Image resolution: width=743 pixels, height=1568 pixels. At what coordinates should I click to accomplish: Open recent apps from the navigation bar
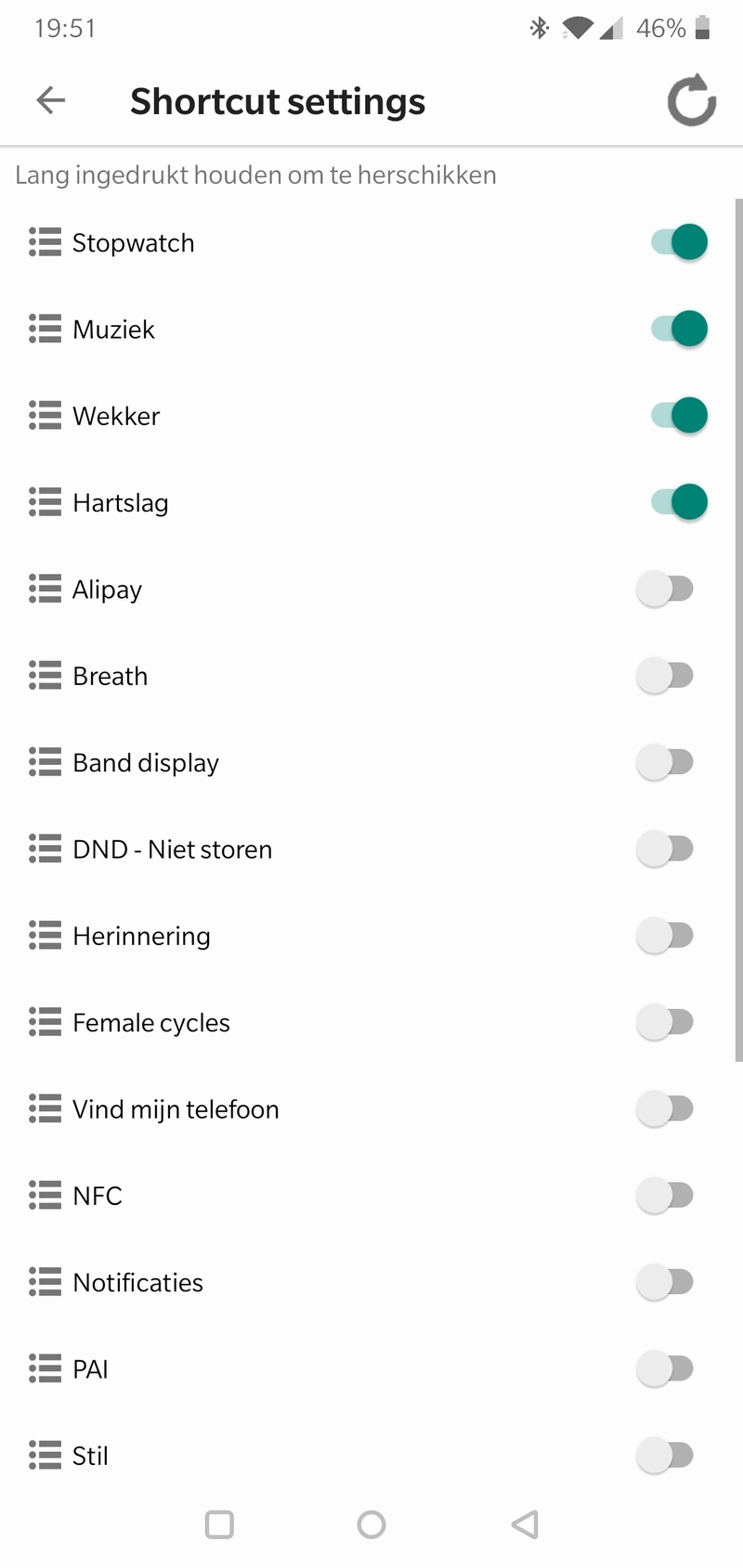click(219, 1524)
